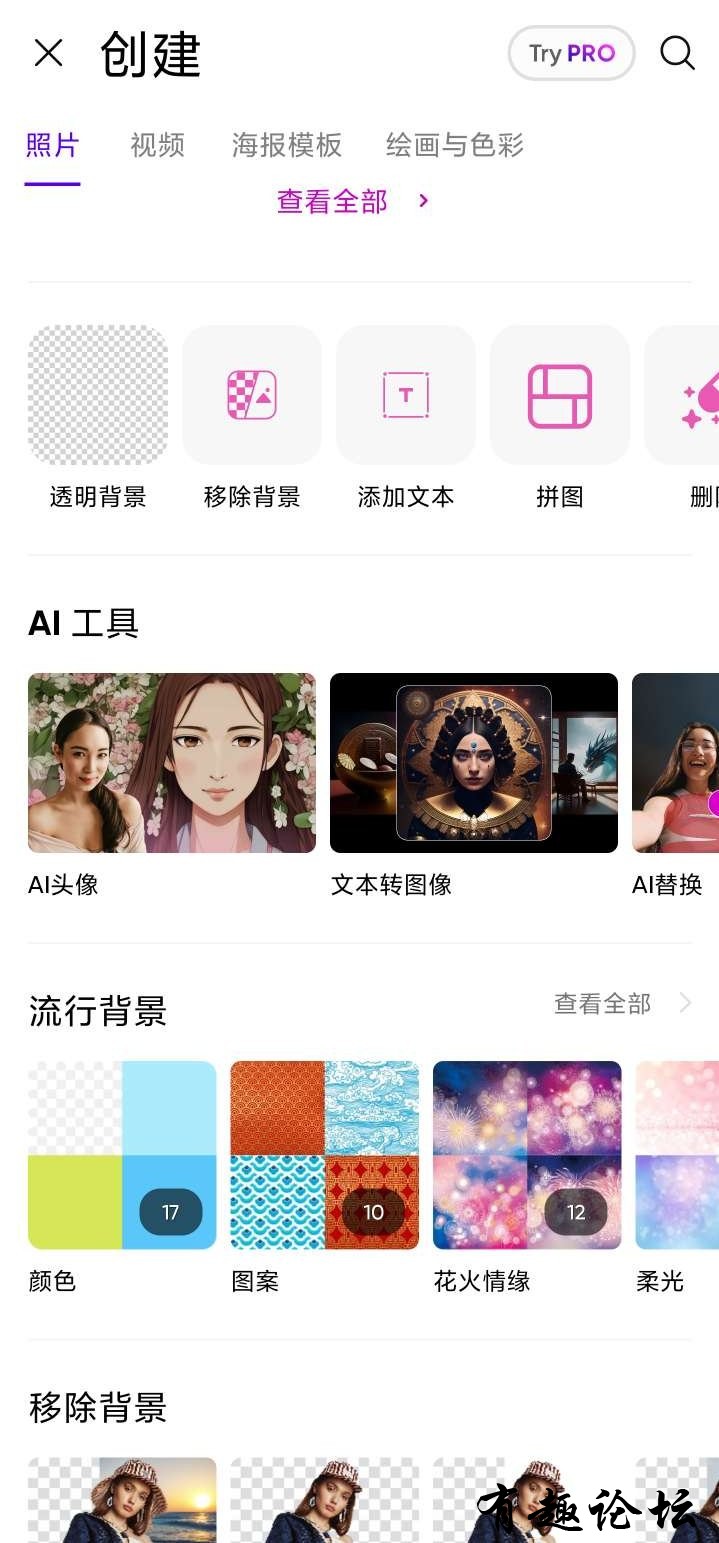Select the 照片 tab
The height and width of the screenshot is (1543, 719).
pos(52,145)
